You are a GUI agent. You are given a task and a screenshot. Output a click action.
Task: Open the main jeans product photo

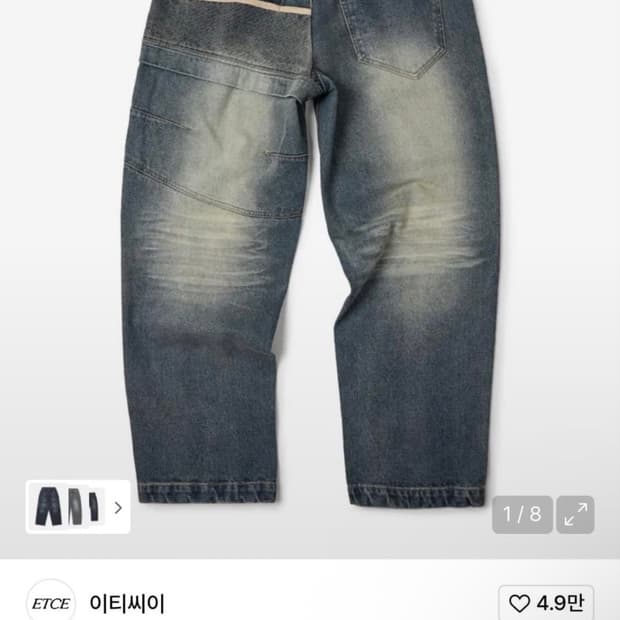pyautogui.click(x=310, y=253)
